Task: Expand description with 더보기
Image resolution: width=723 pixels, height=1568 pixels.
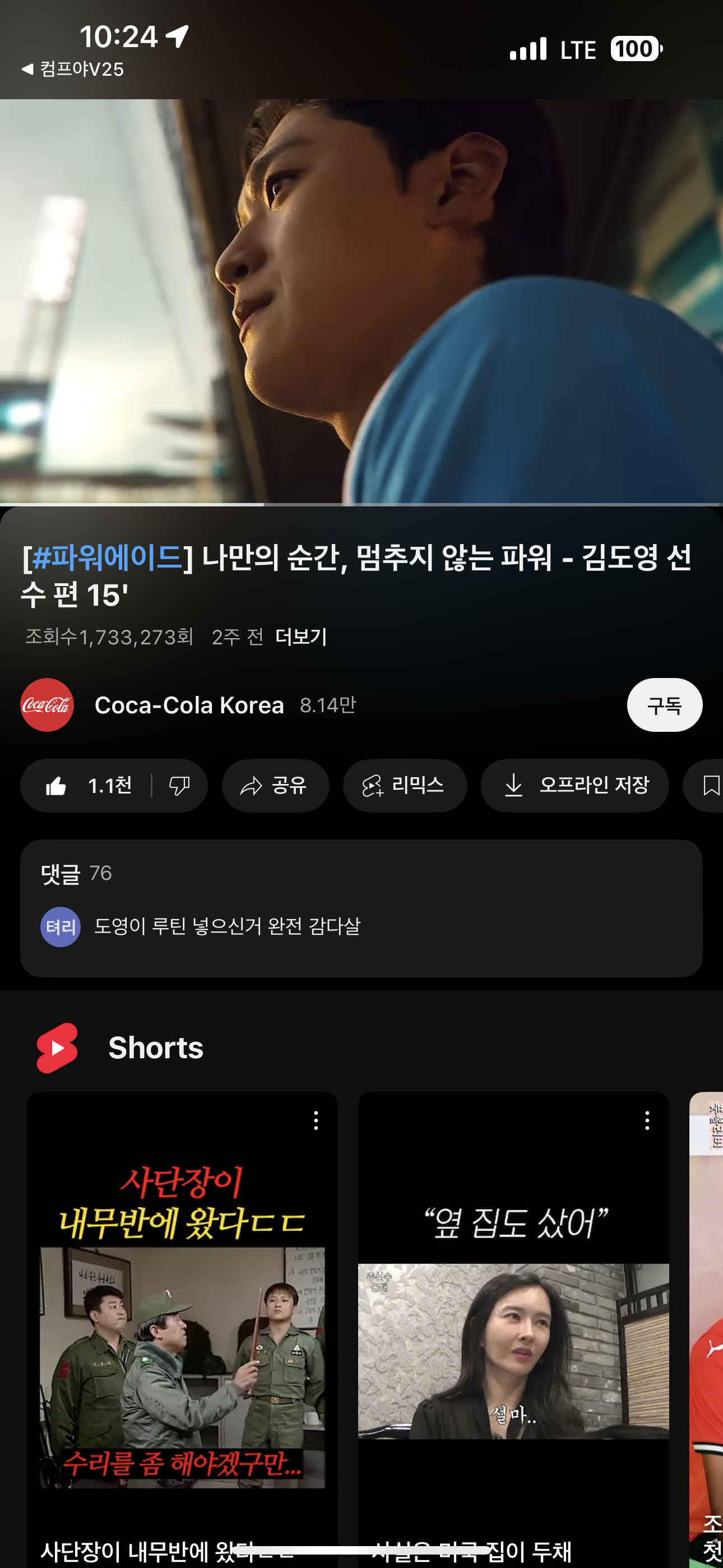Action: (302, 637)
